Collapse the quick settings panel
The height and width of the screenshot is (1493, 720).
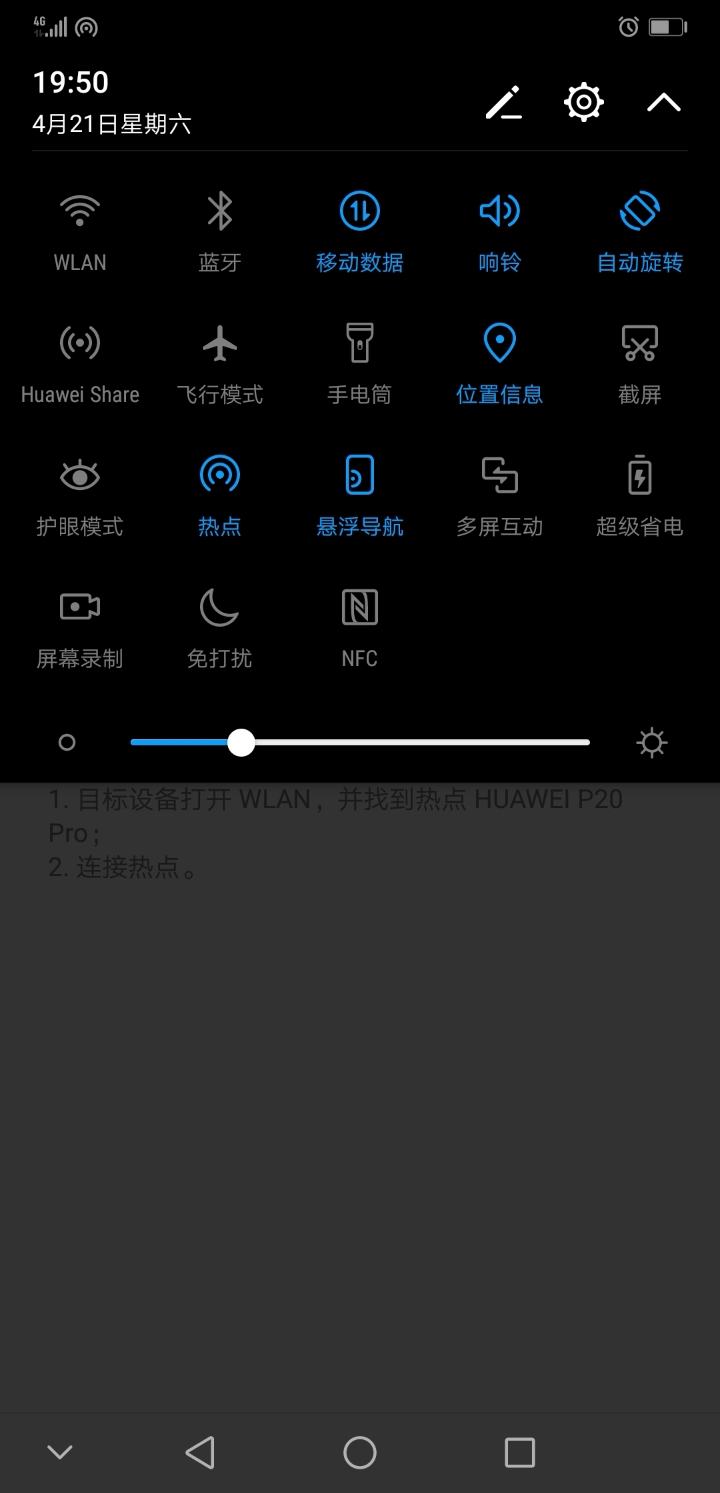[664, 103]
